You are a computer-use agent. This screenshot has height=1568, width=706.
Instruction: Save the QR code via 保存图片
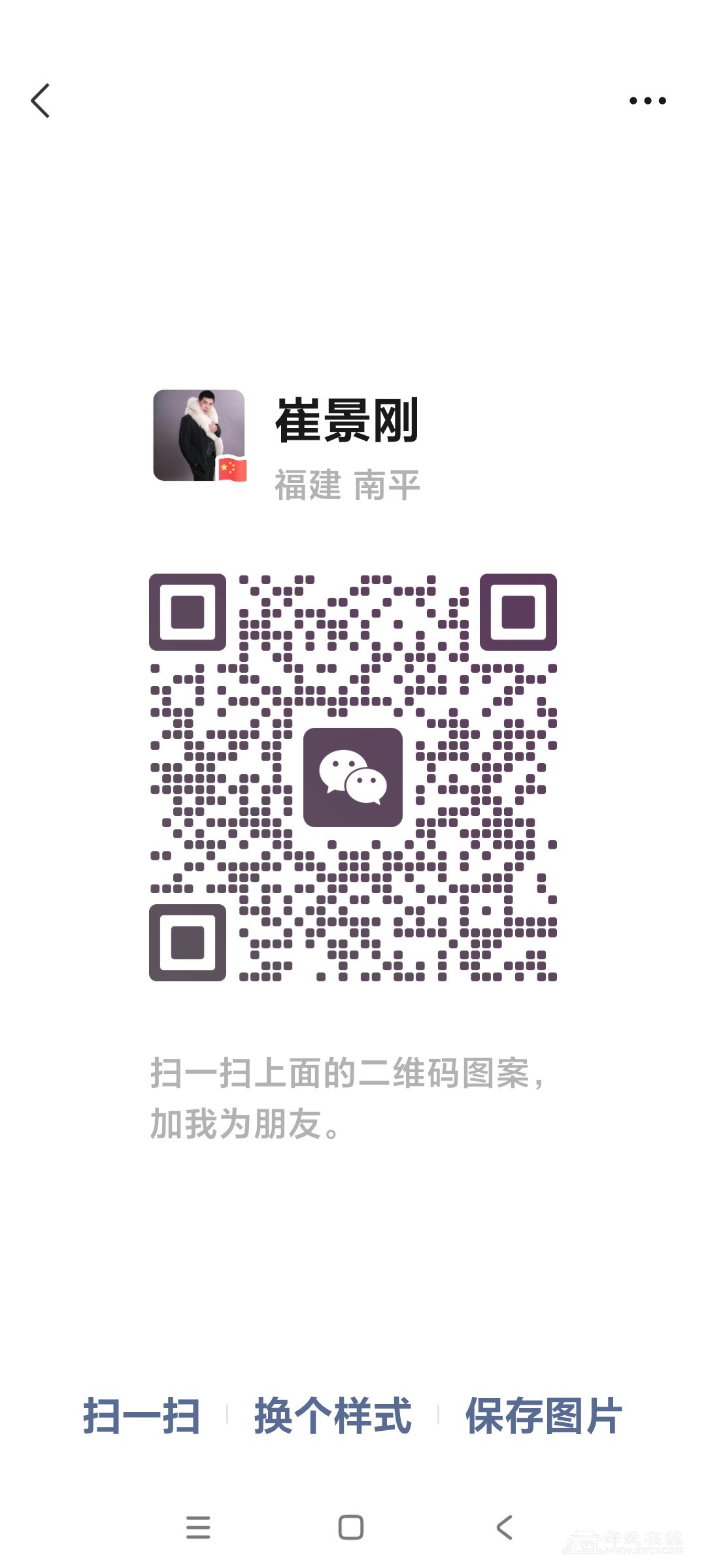pos(543,1416)
